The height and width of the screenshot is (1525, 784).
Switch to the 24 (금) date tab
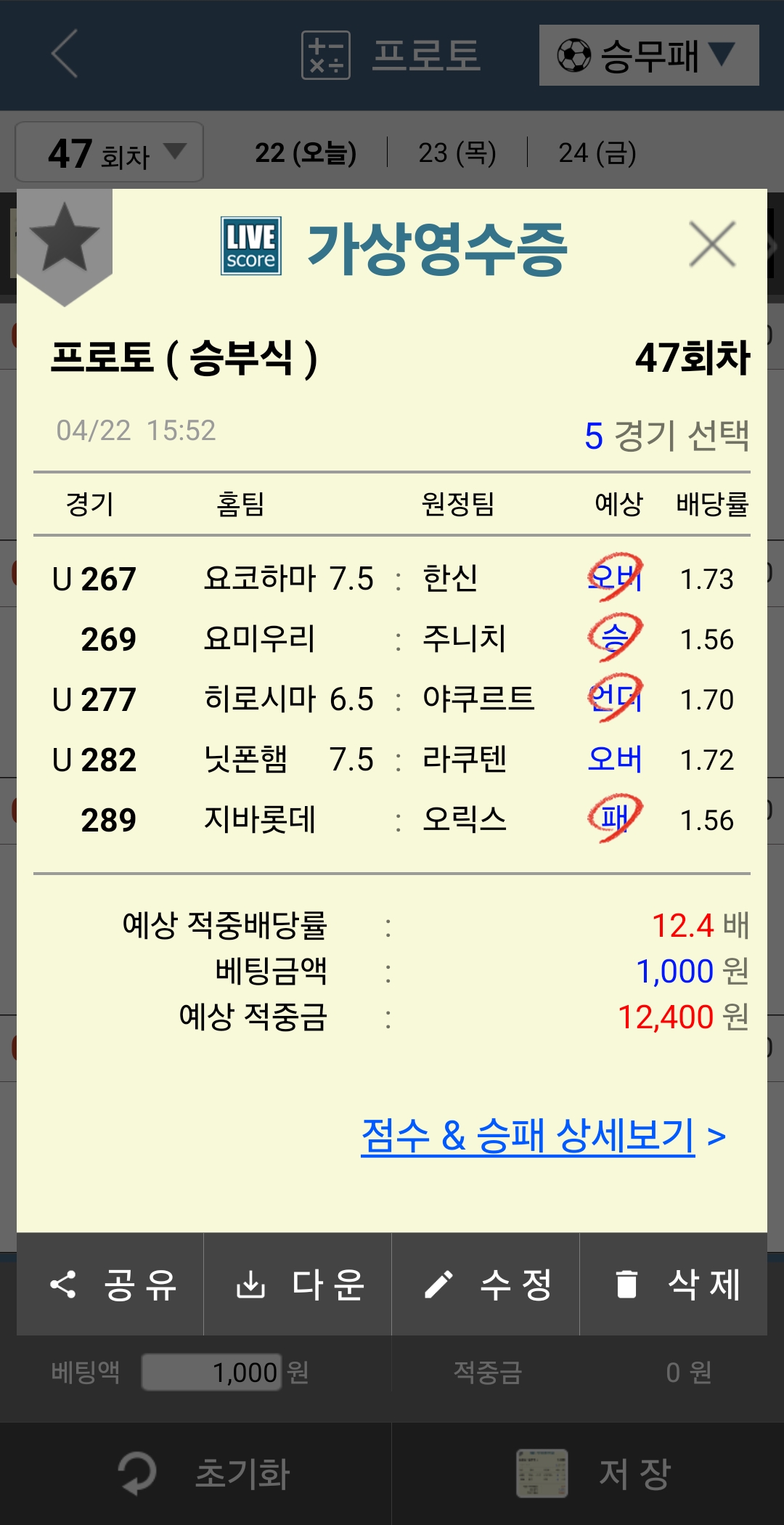click(597, 152)
